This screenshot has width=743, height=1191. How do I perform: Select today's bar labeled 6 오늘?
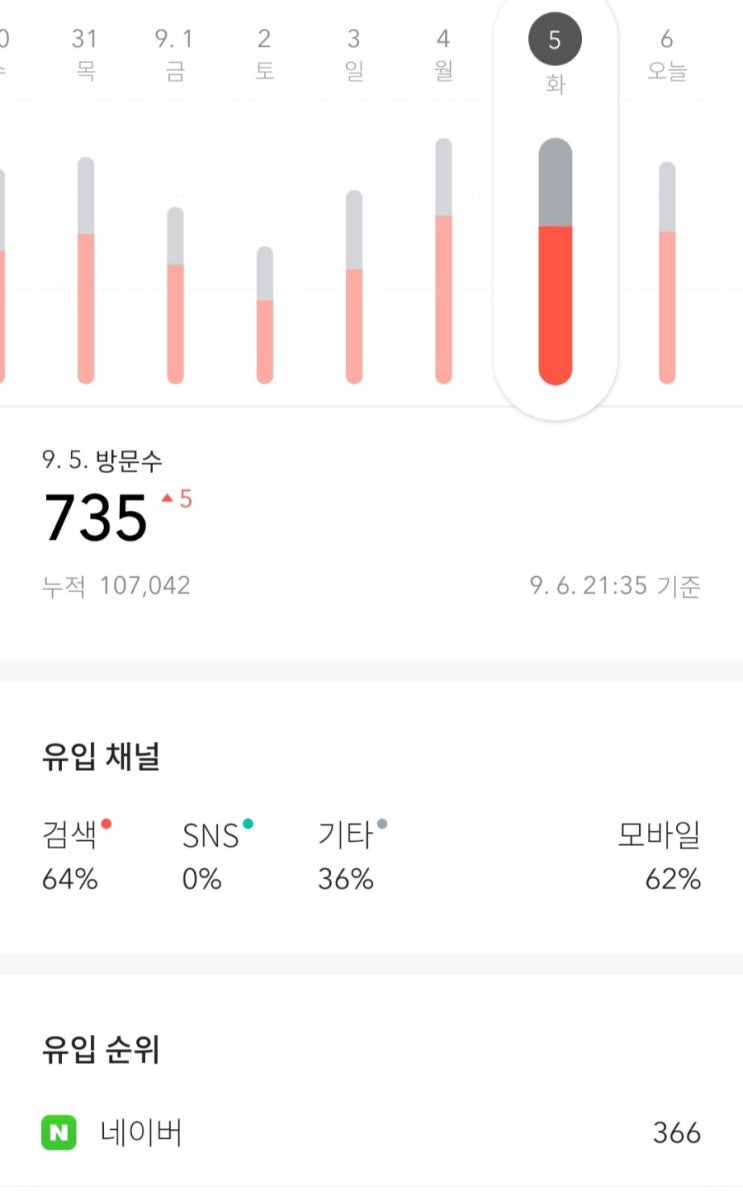point(667,273)
